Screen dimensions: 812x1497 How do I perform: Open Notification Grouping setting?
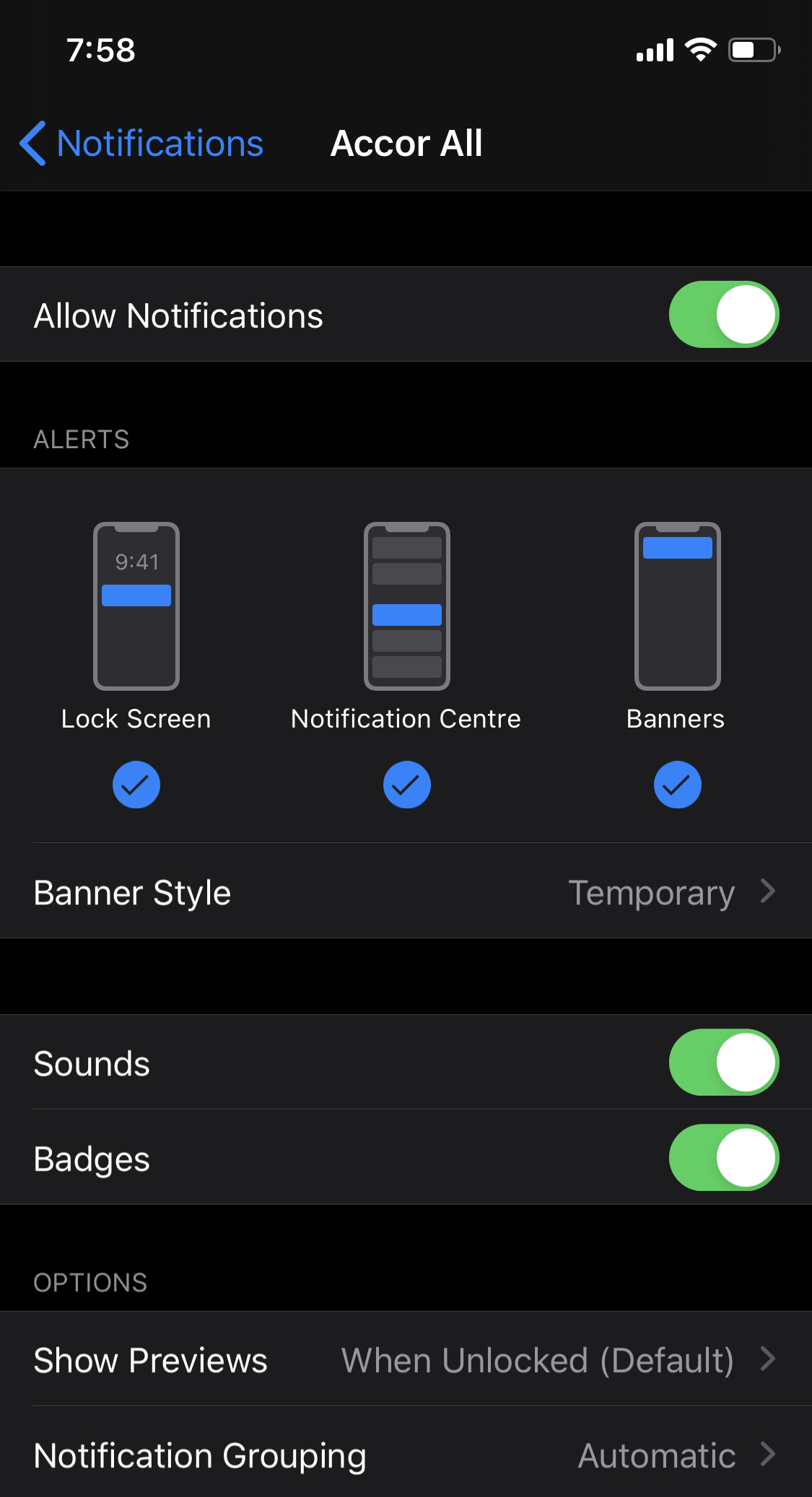406,1455
